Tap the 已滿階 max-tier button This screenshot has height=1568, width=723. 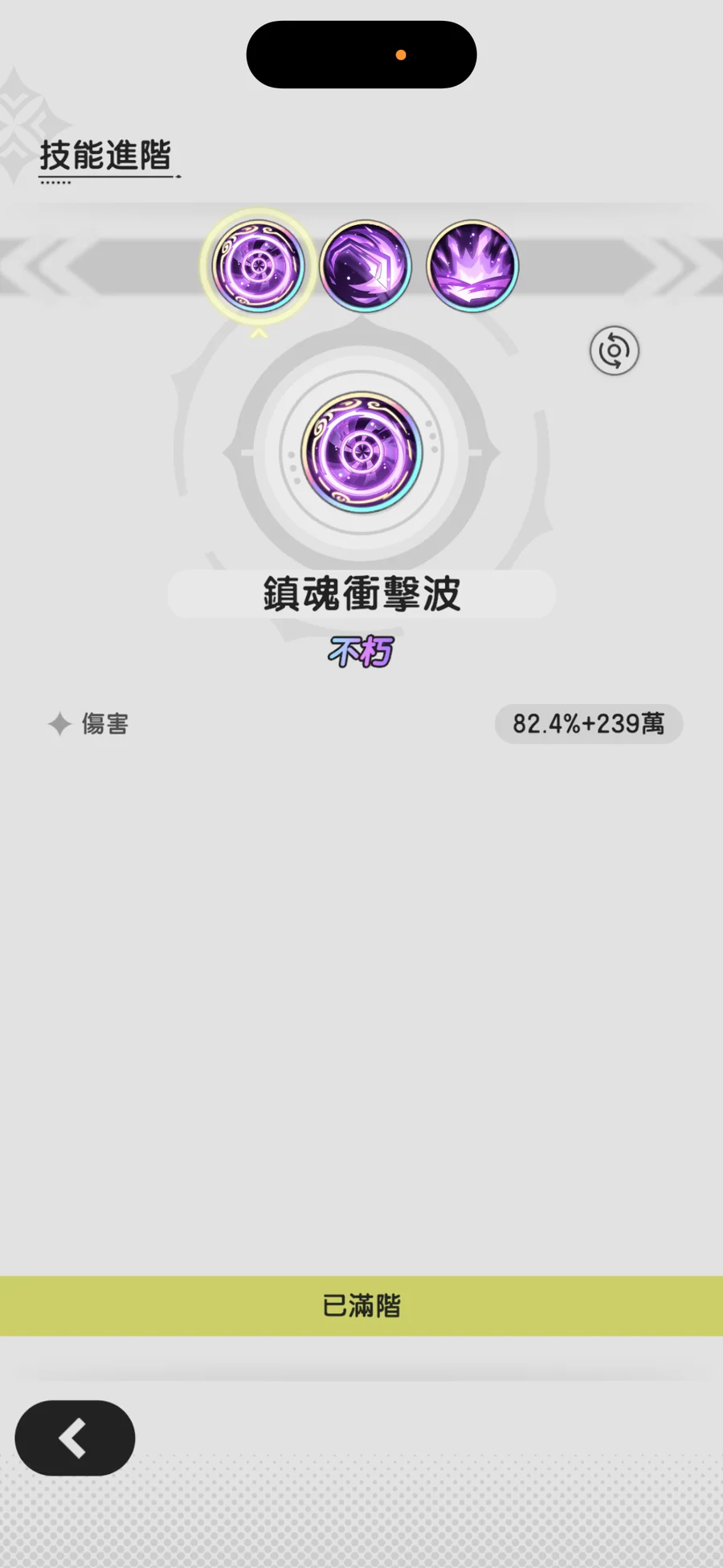click(361, 1305)
